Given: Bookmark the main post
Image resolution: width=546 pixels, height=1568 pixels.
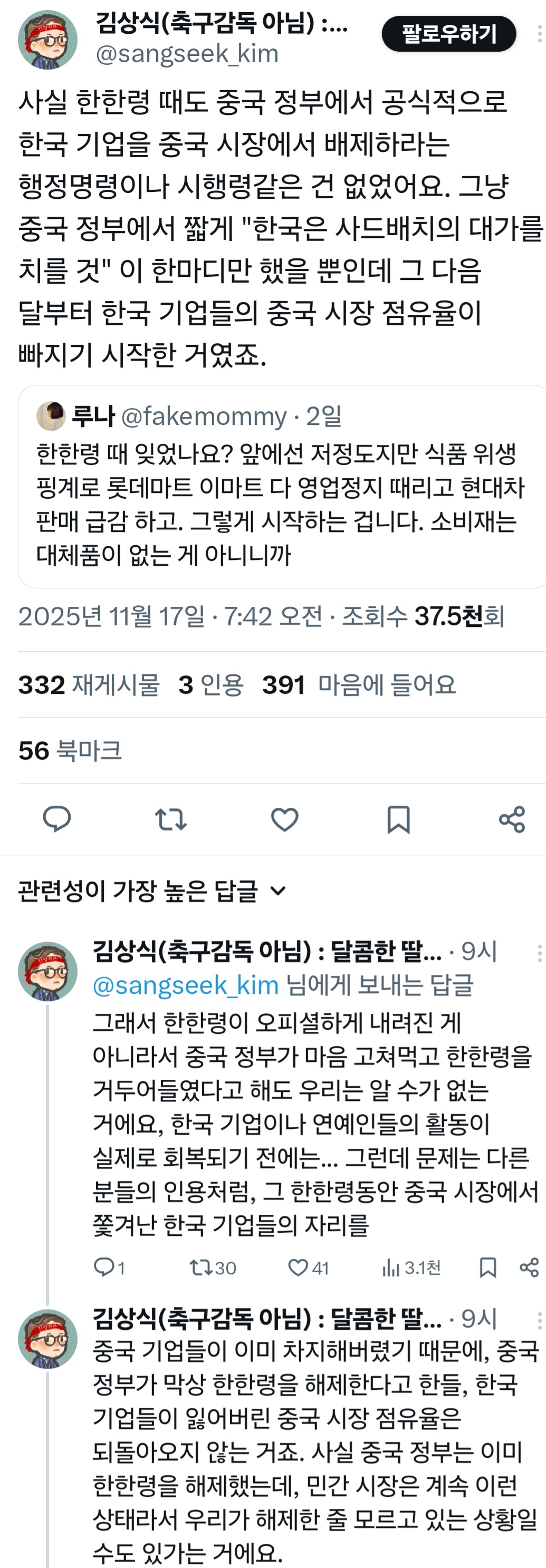Looking at the screenshot, I should [398, 819].
